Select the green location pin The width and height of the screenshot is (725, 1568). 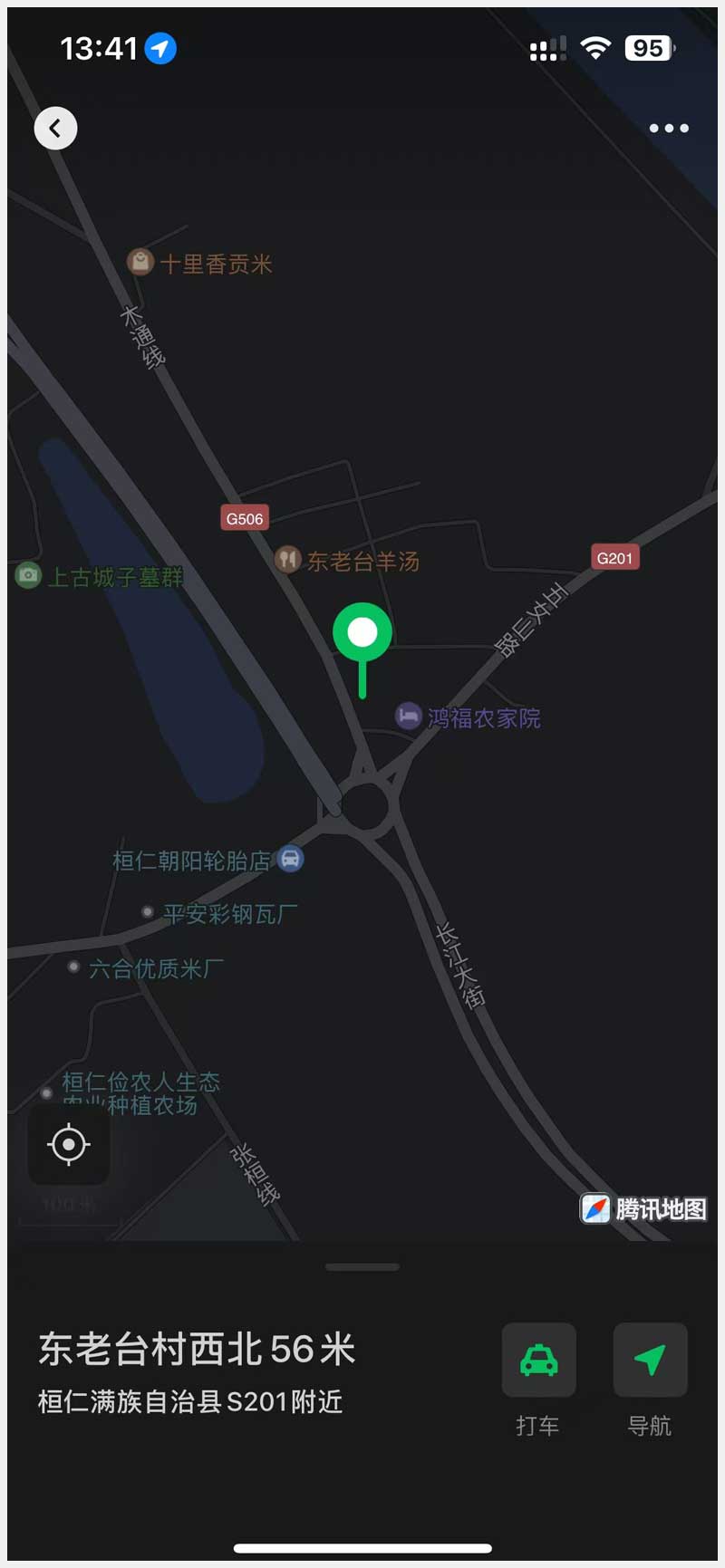(x=362, y=633)
